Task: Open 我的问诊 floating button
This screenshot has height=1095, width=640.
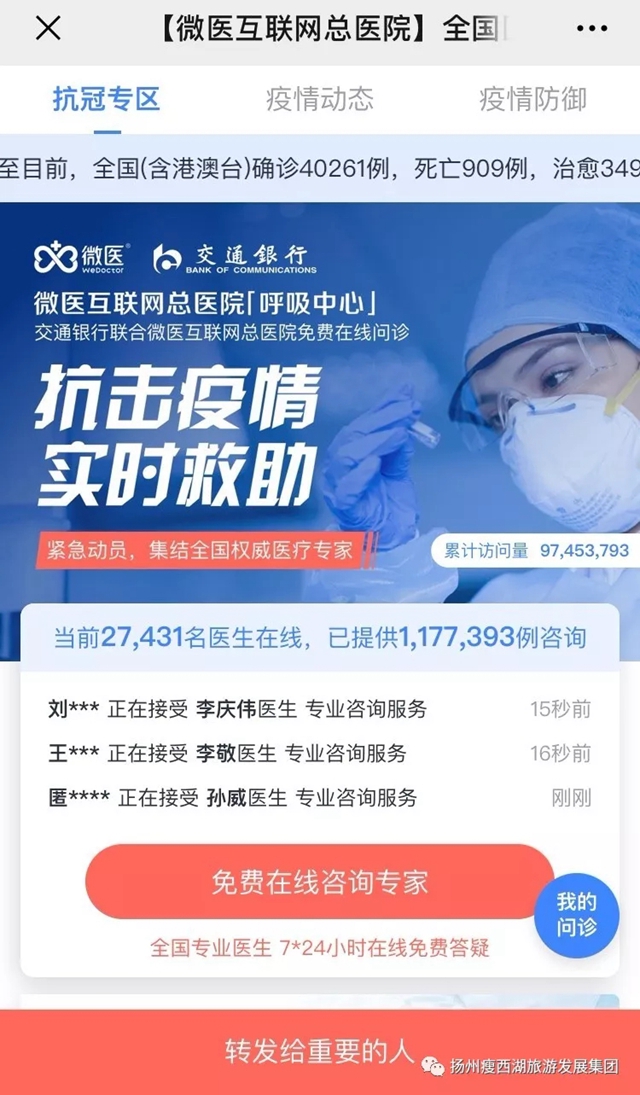Action: click(576, 914)
